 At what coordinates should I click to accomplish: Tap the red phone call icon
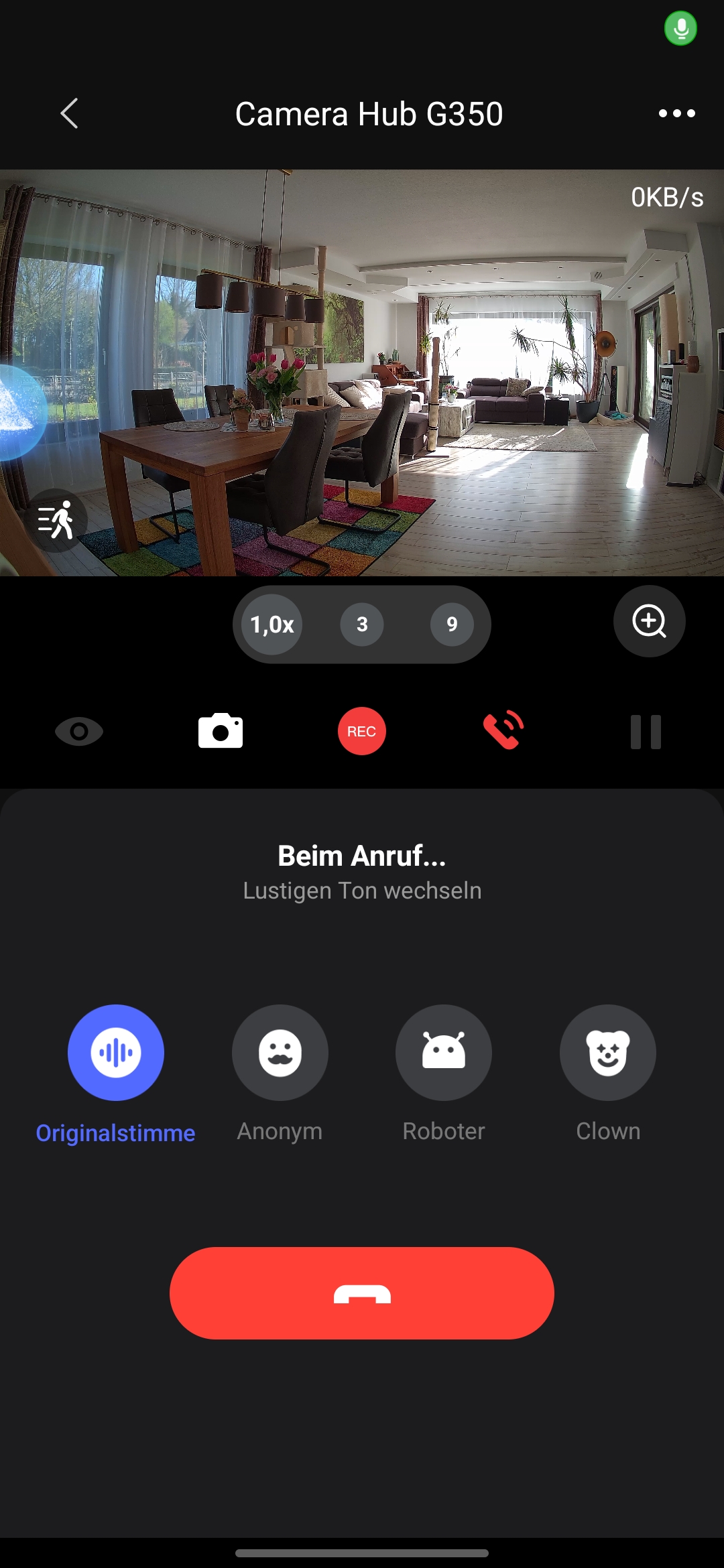click(503, 730)
